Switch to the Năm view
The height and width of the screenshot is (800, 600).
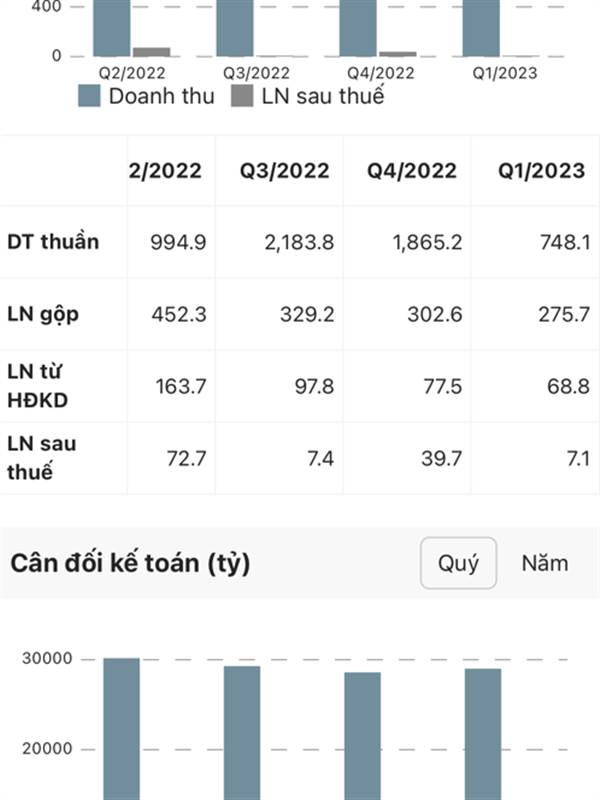pyautogui.click(x=544, y=563)
